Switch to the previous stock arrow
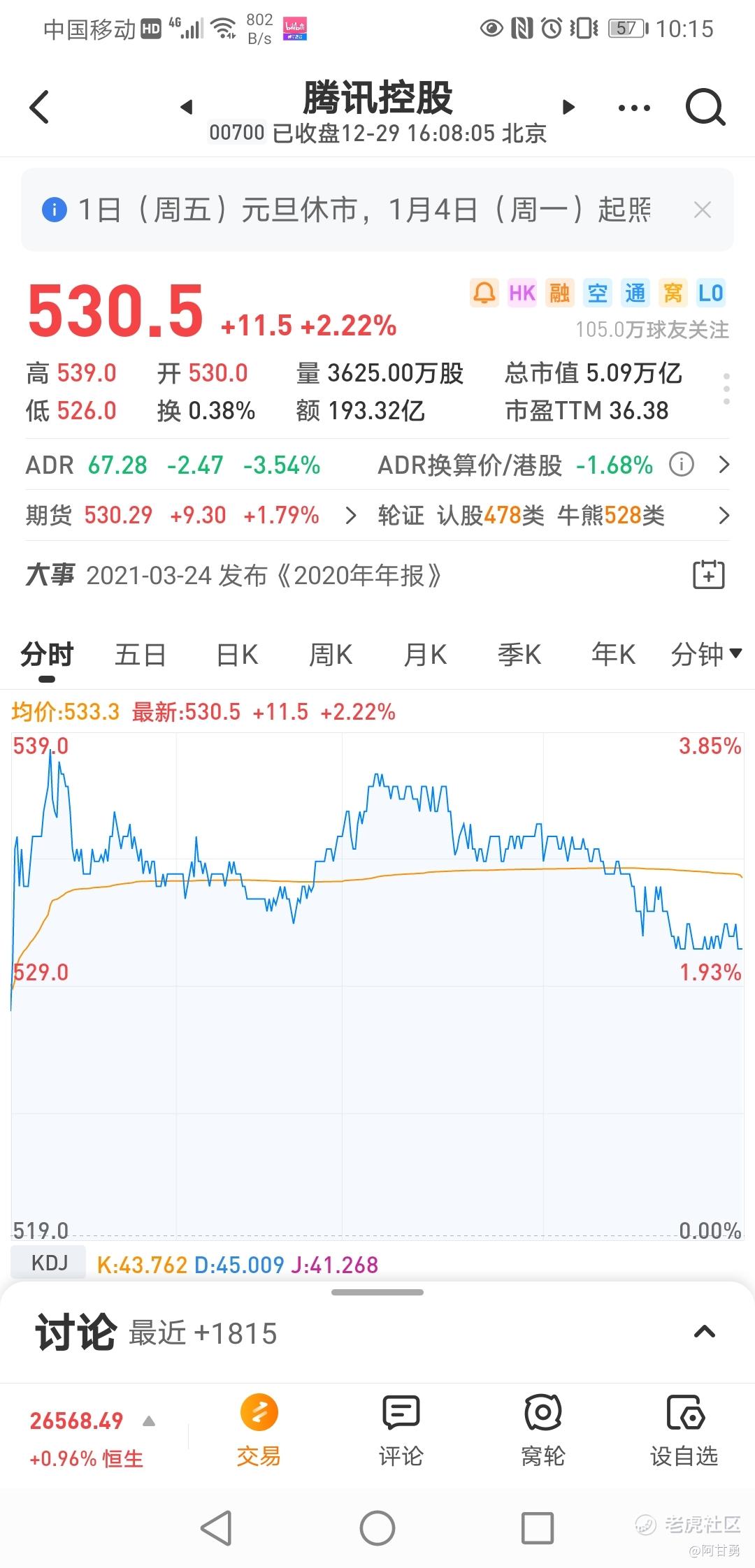Viewport: 755px width, 1568px height. point(187,107)
